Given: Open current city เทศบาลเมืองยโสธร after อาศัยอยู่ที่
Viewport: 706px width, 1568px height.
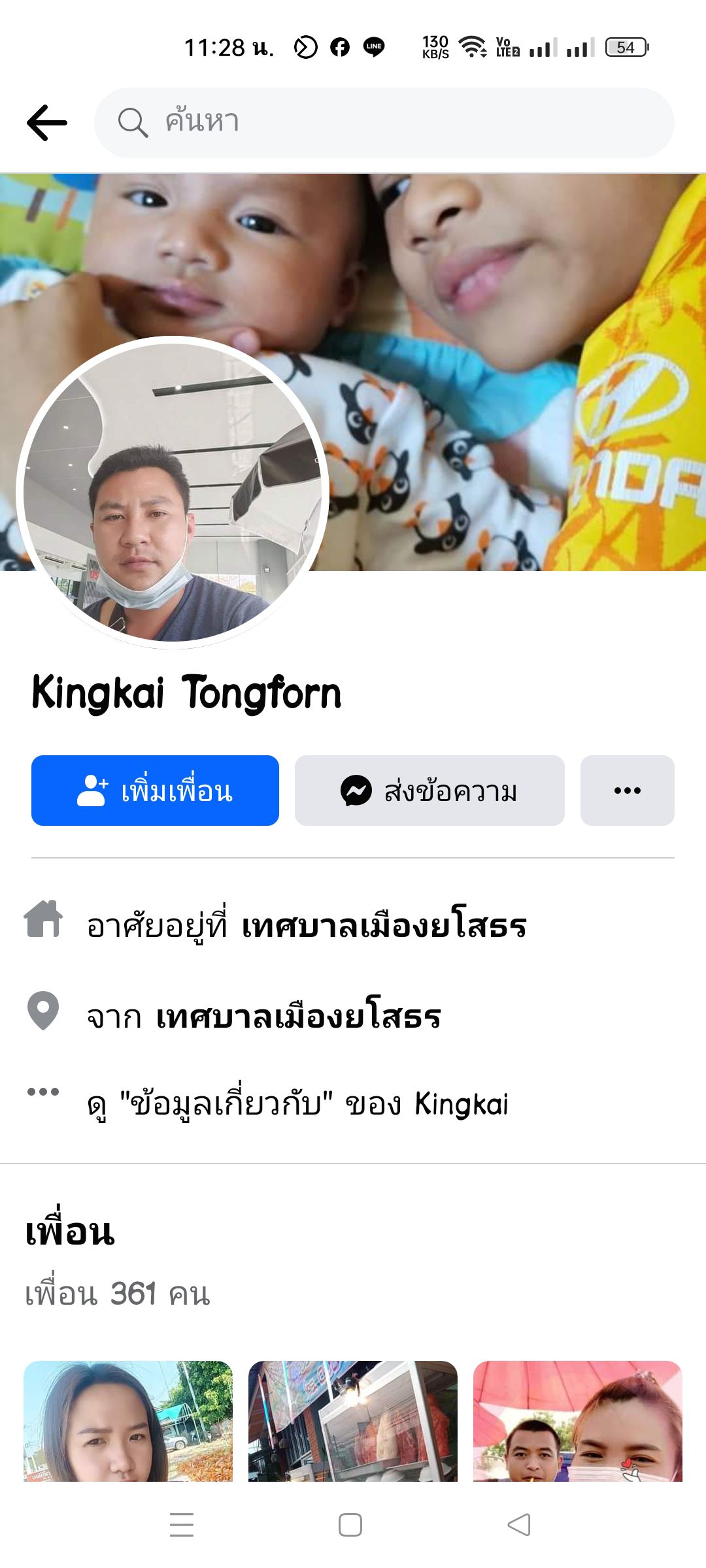Looking at the screenshot, I should (384, 926).
